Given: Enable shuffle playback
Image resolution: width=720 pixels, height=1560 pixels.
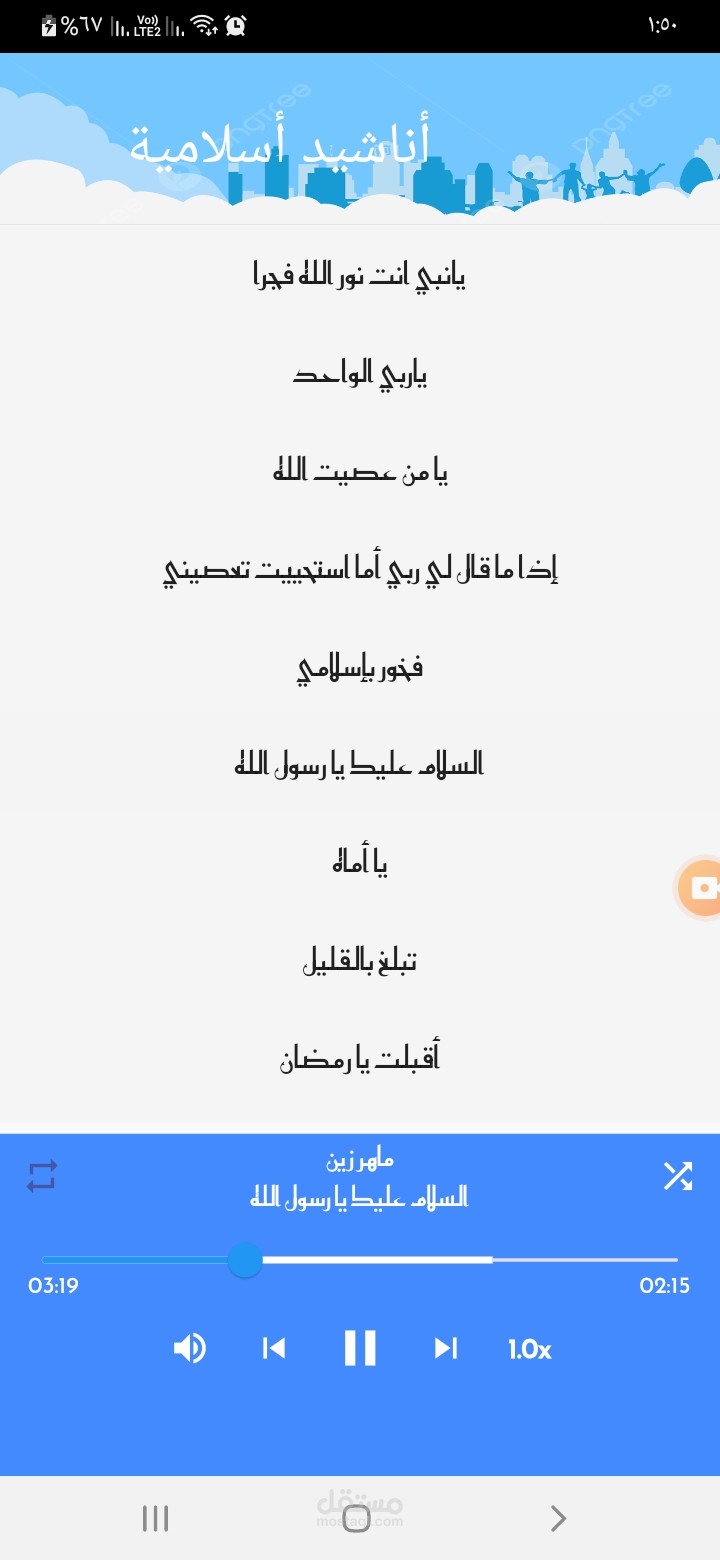Looking at the screenshot, I should 677,1176.
